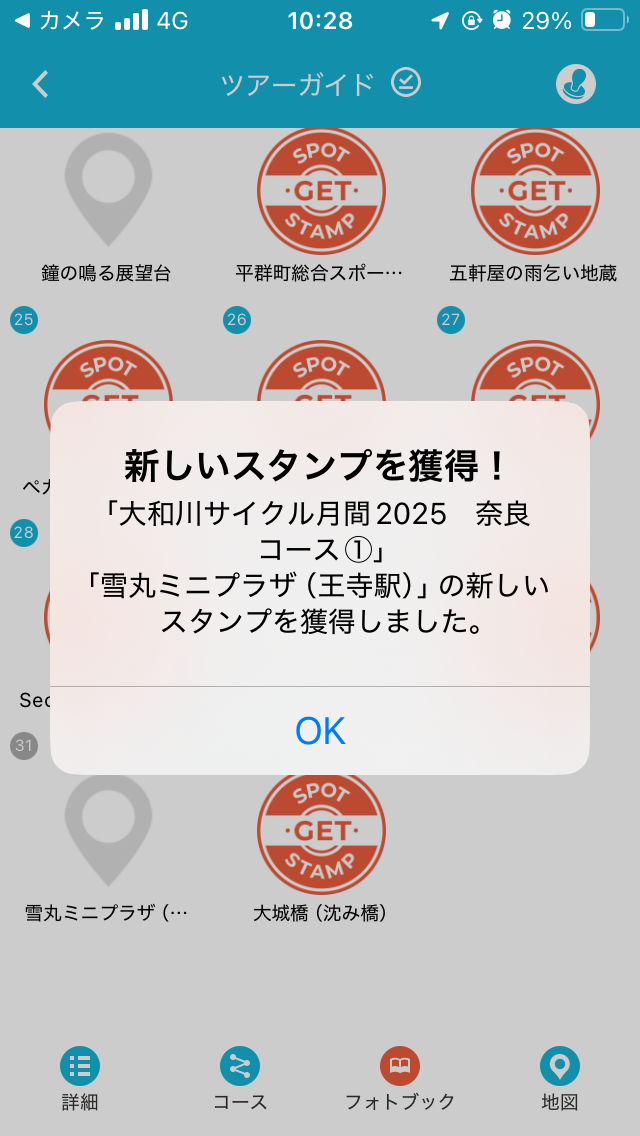The height and width of the screenshot is (1136, 640).
Task: Confirm the new stamp dialog with OK
Action: pos(320,731)
